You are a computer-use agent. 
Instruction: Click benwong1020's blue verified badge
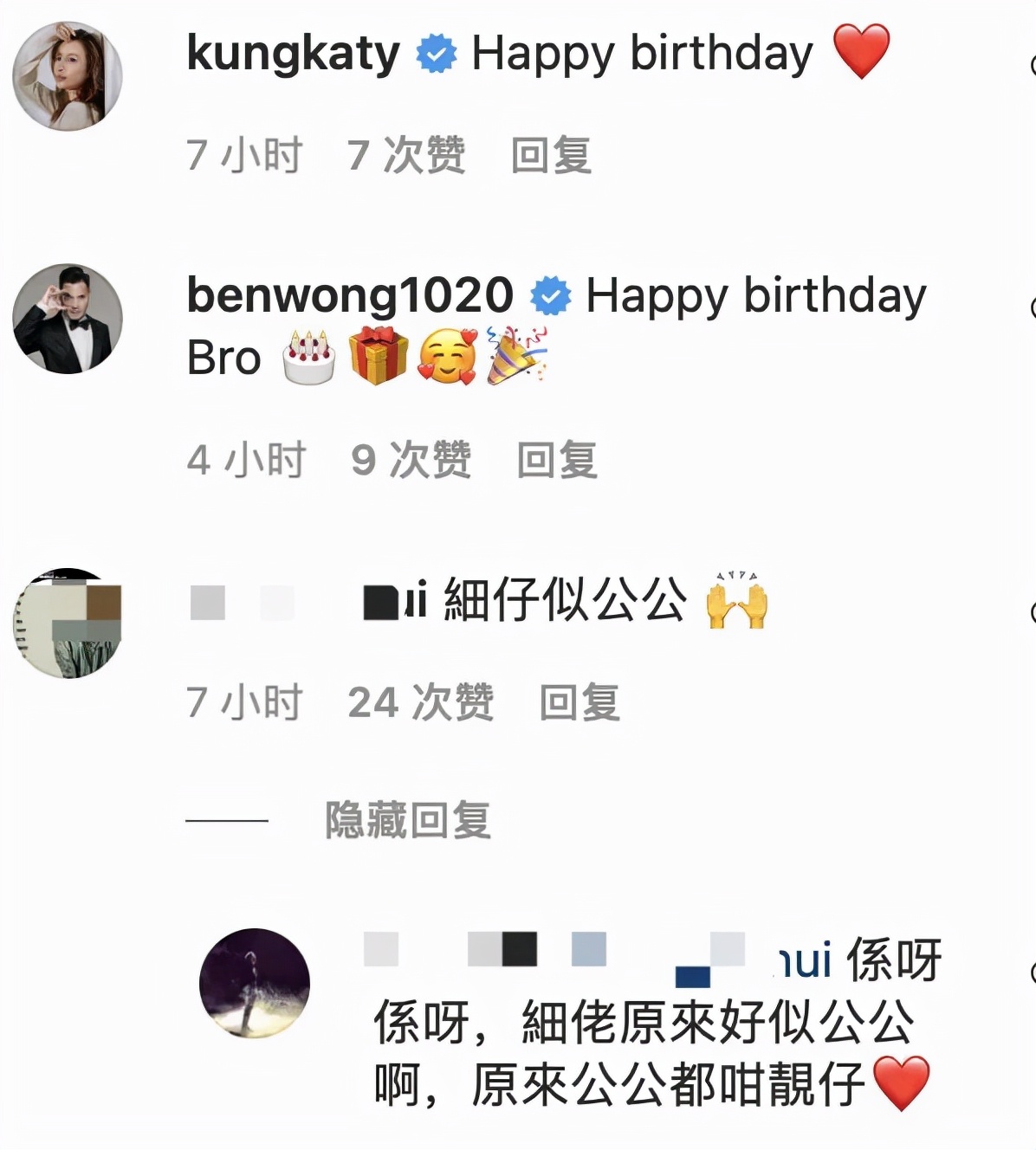tap(552, 294)
